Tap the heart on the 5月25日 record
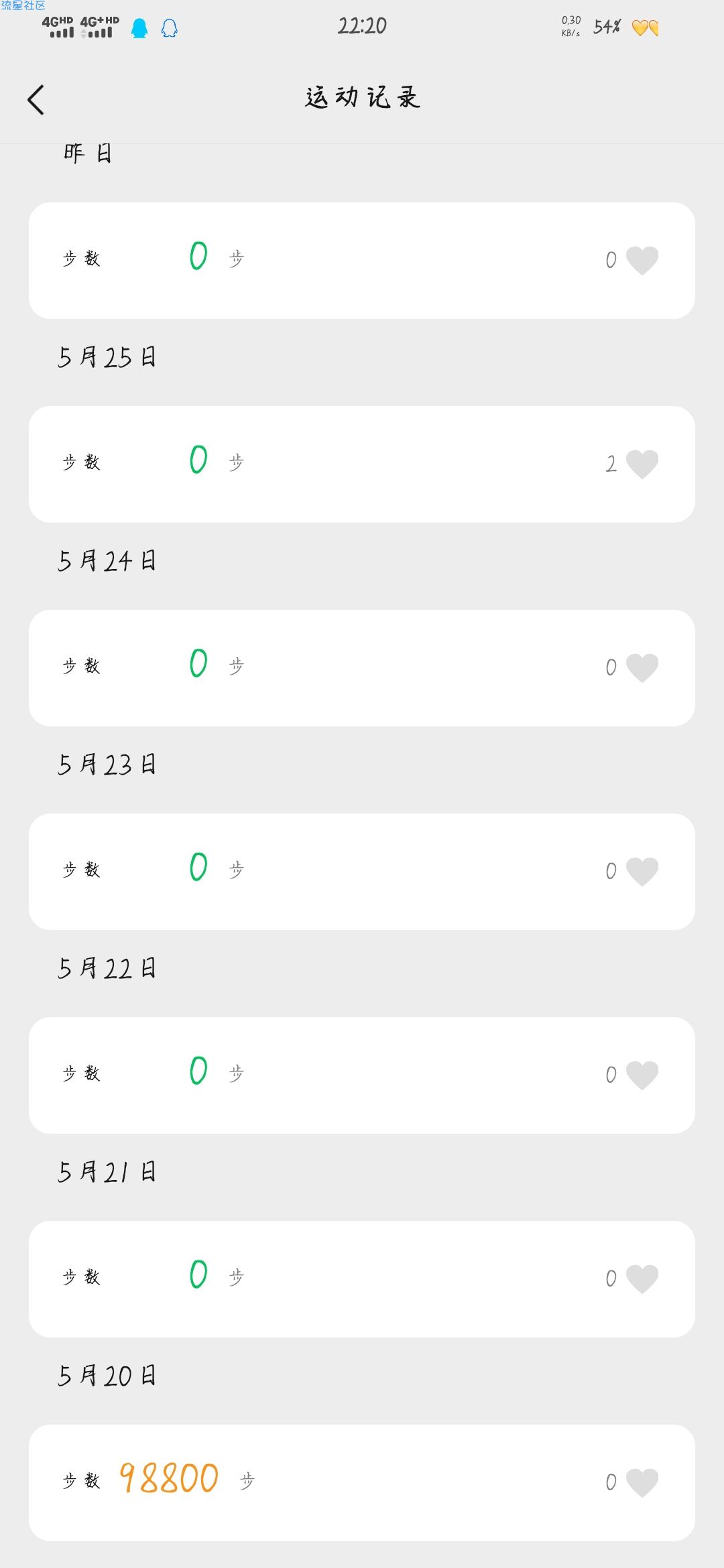Viewport: 724px width, 1568px height. pos(642,464)
